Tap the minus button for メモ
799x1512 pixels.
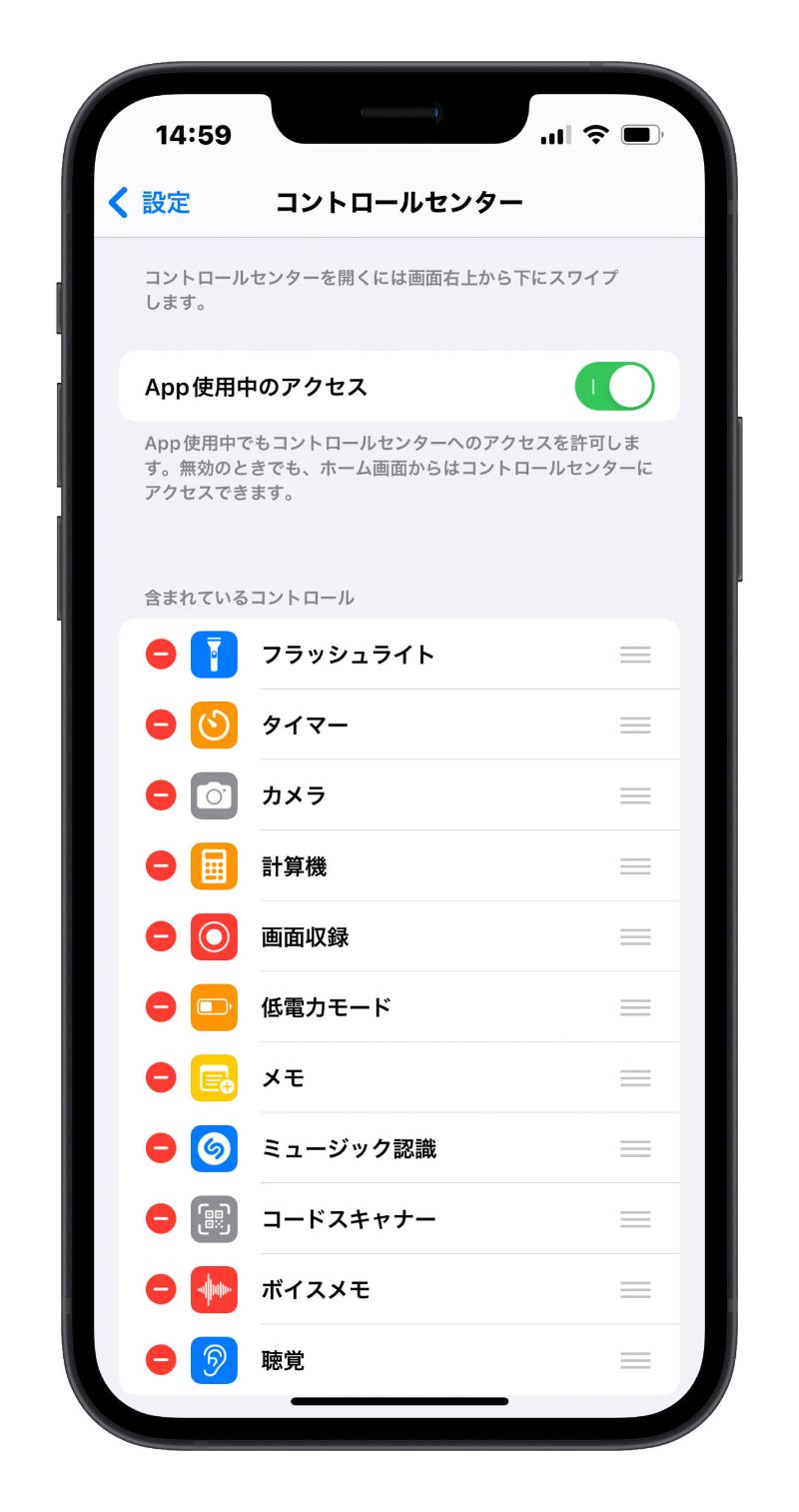161,1077
